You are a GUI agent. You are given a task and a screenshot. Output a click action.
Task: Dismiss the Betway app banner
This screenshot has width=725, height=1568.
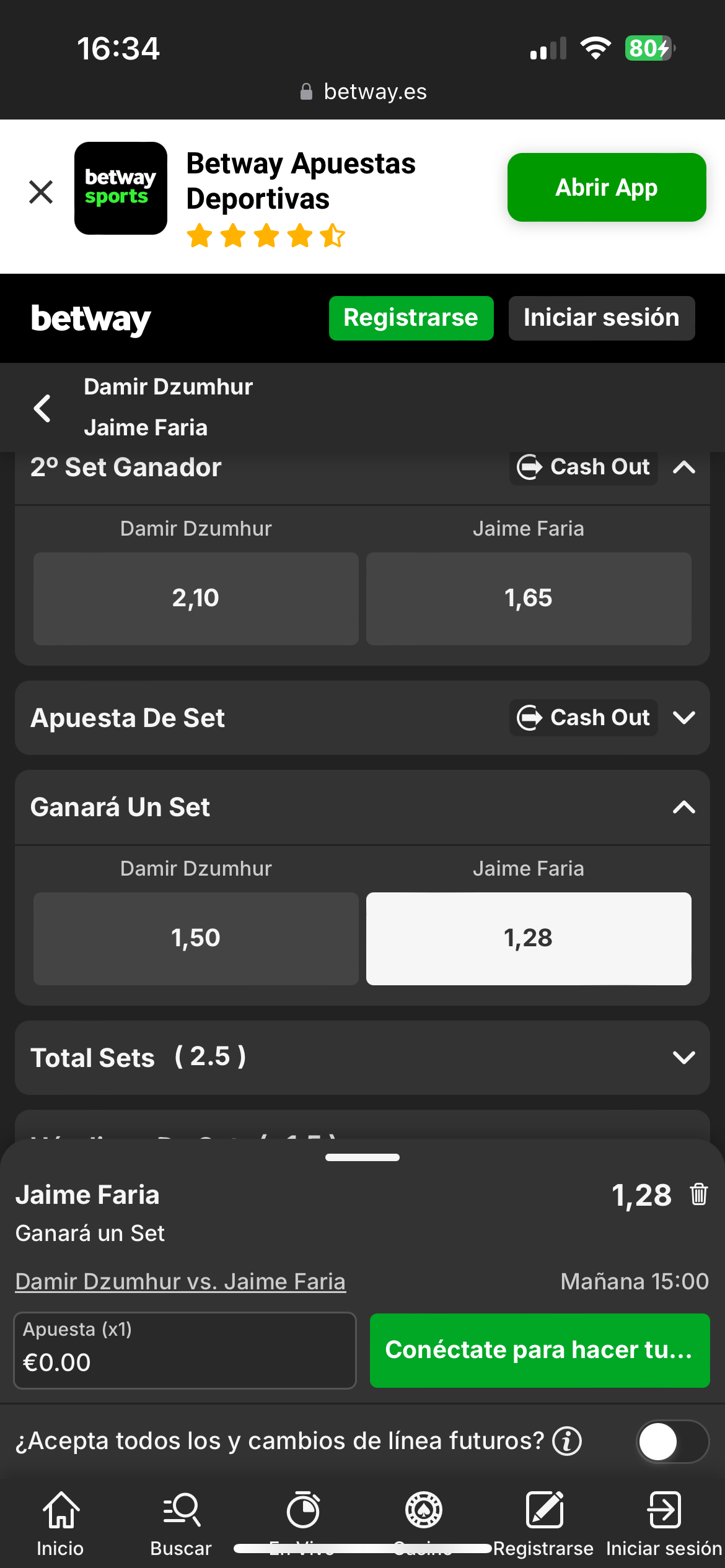(41, 191)
